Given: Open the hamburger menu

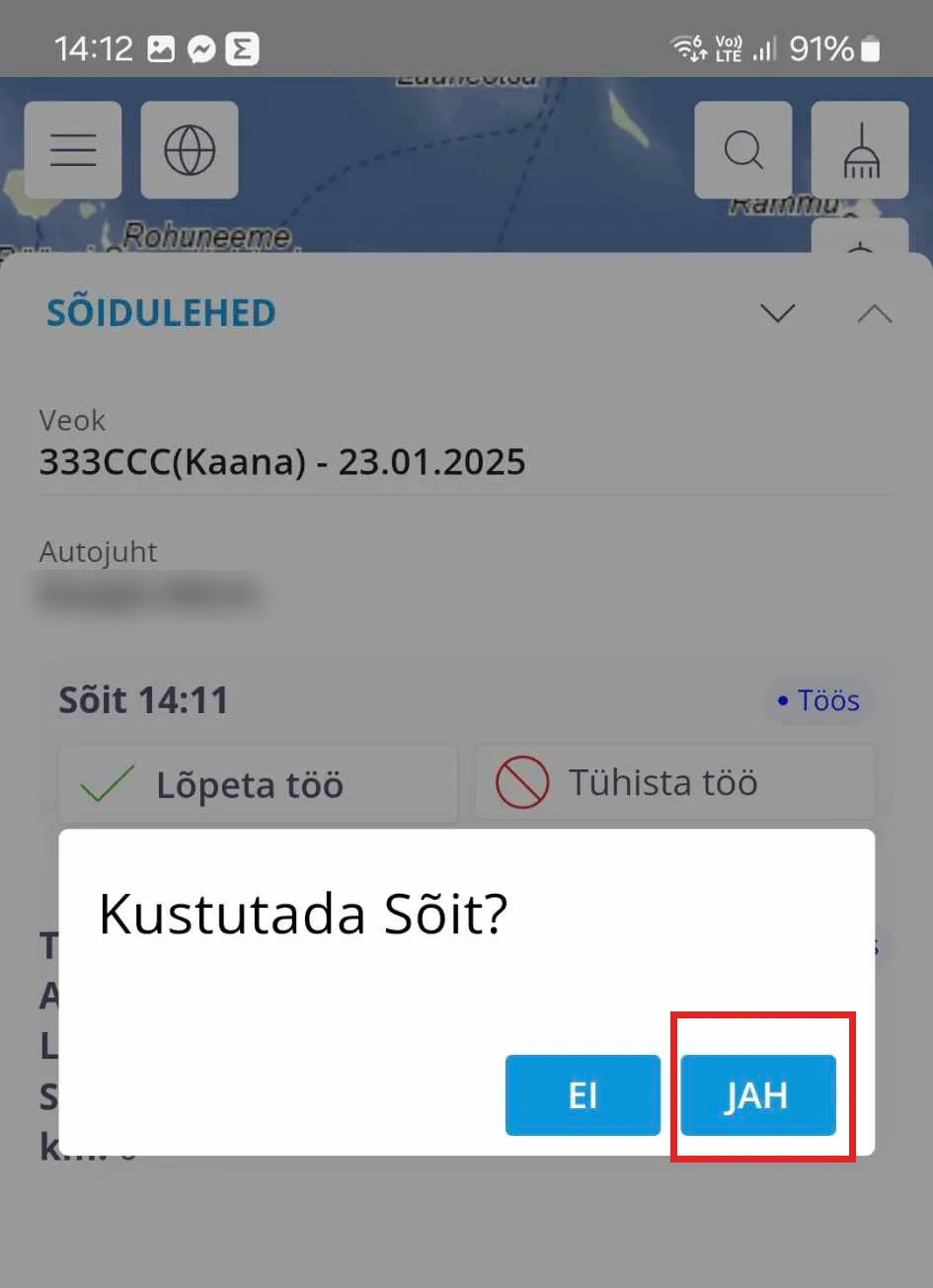Looking at the screenshot, I should click(x=73, y=150).
